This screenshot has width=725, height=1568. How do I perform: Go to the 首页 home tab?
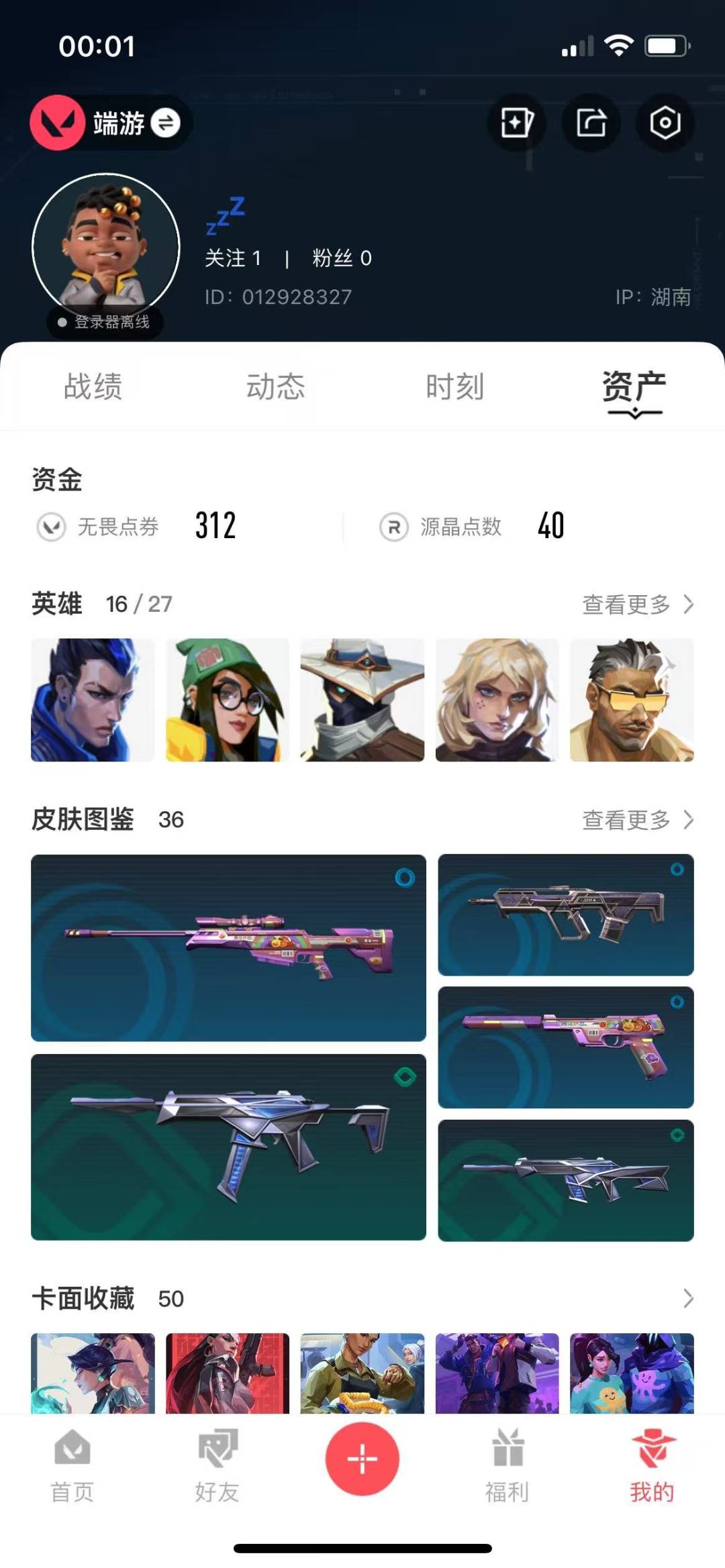[72, 1465]
